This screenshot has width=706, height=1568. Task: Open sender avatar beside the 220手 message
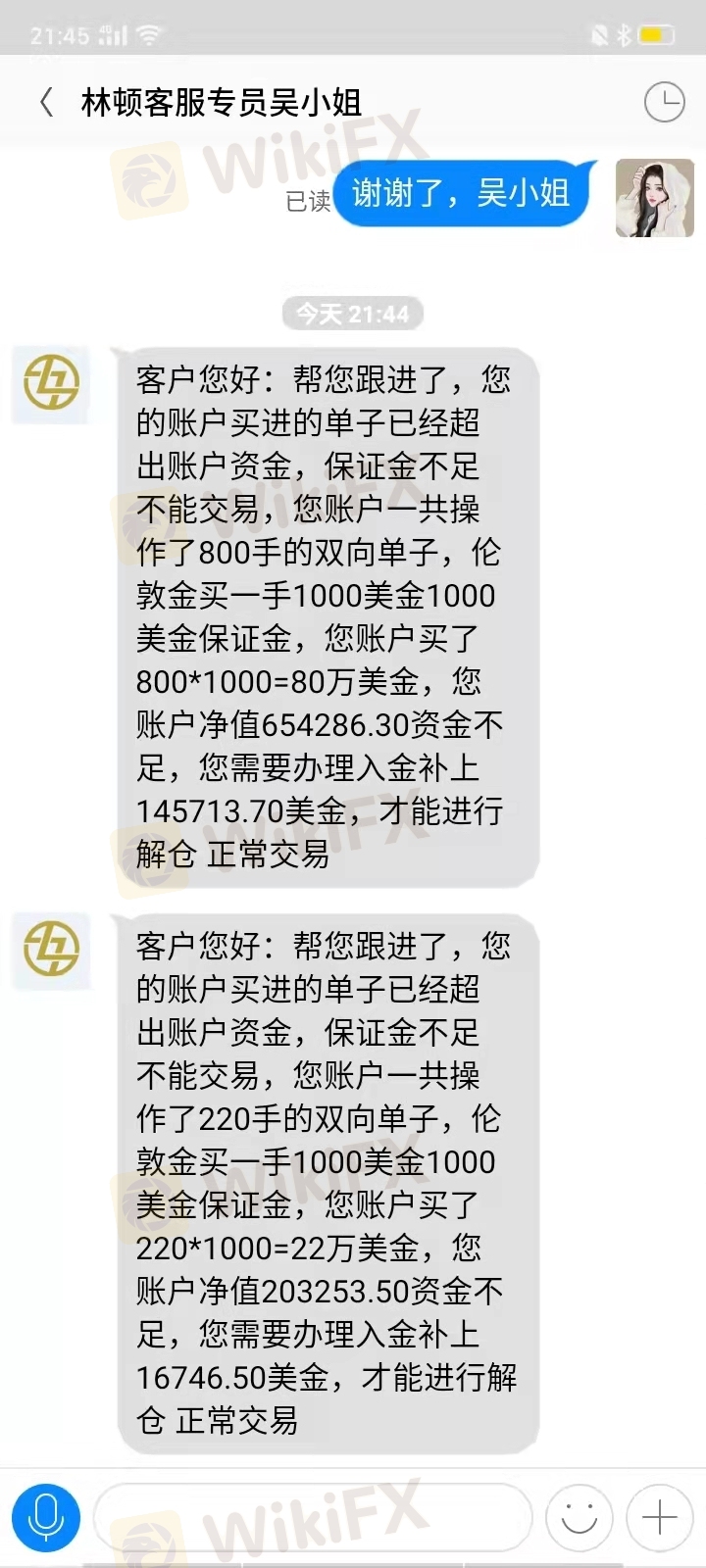click(51, 950)
